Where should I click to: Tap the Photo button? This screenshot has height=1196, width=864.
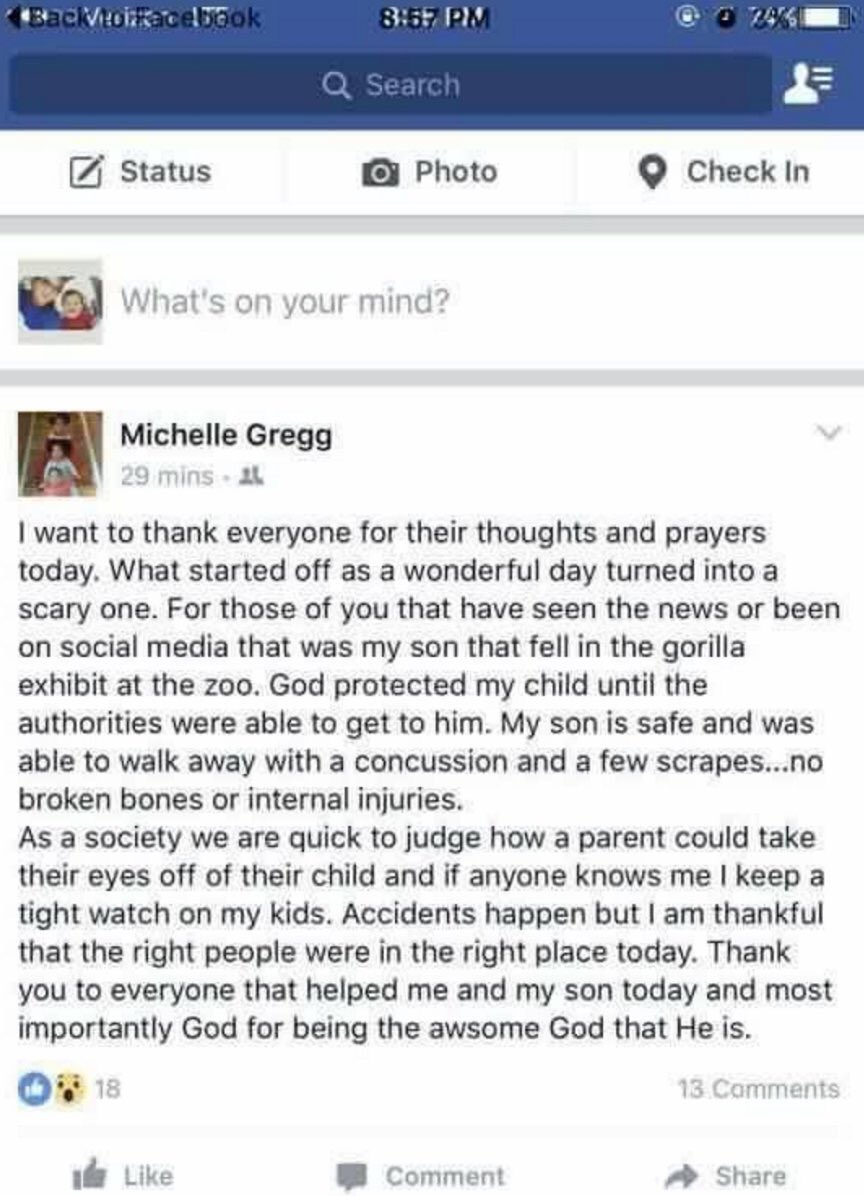coord(430,172)
